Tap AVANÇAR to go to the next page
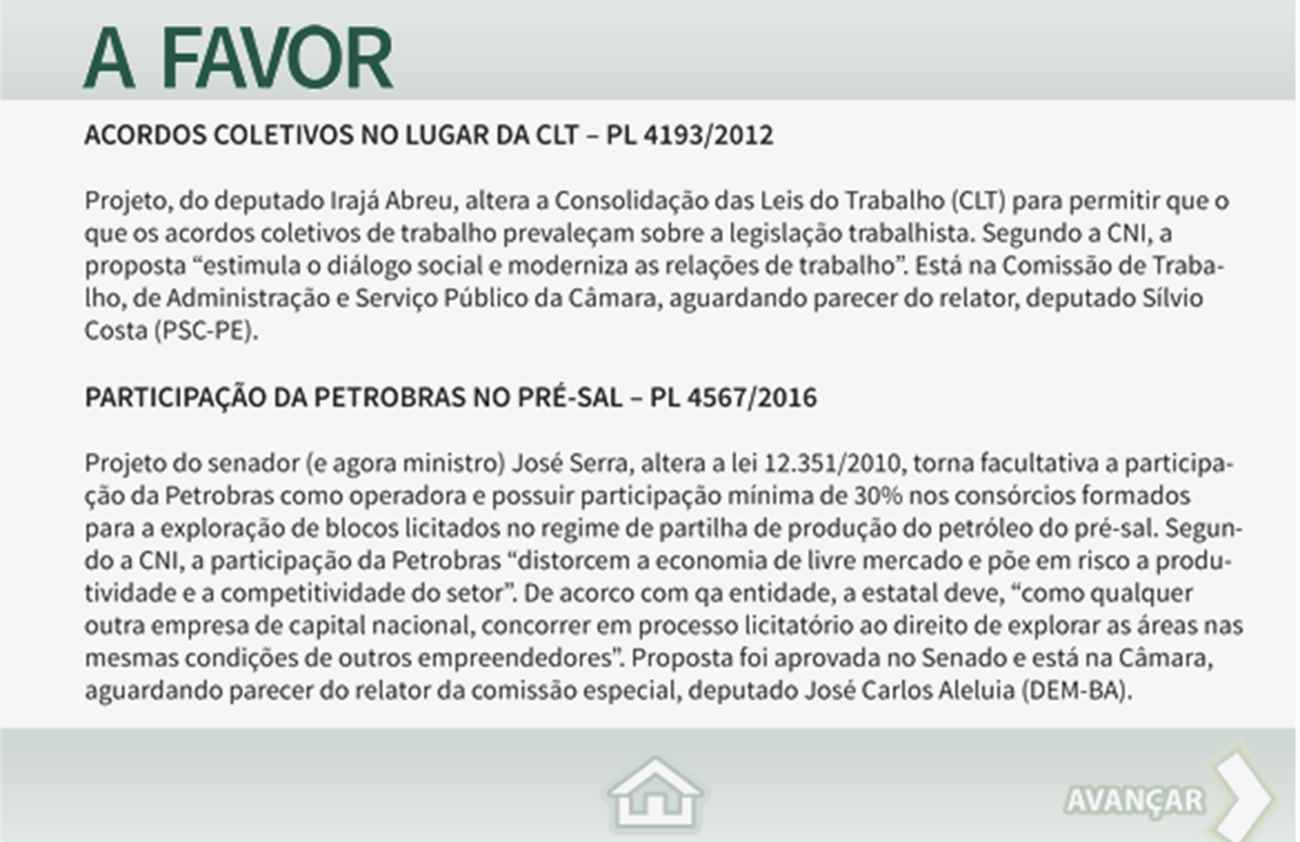This screenshot has height=842, width=1300. 1165,799
